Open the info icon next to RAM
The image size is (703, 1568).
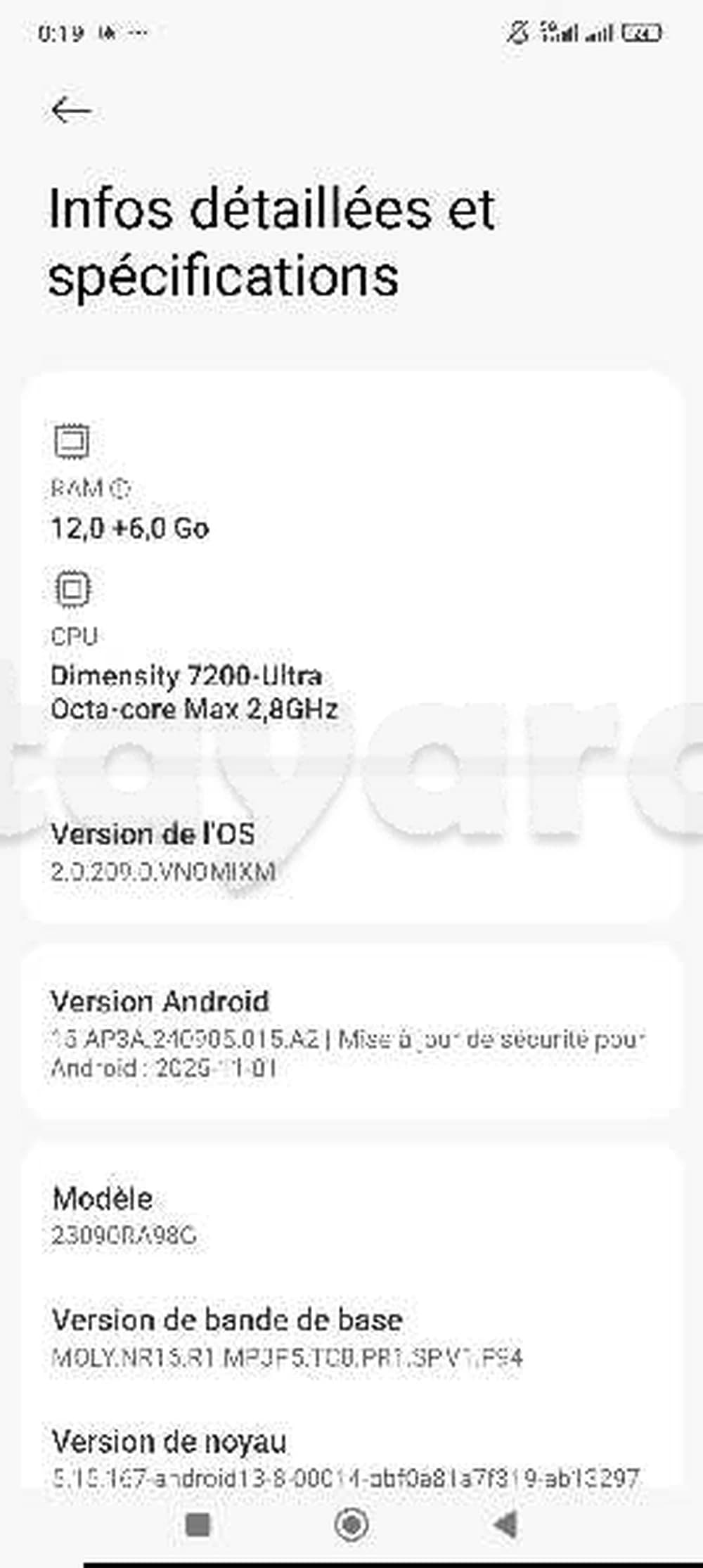(x=120, y=488)
